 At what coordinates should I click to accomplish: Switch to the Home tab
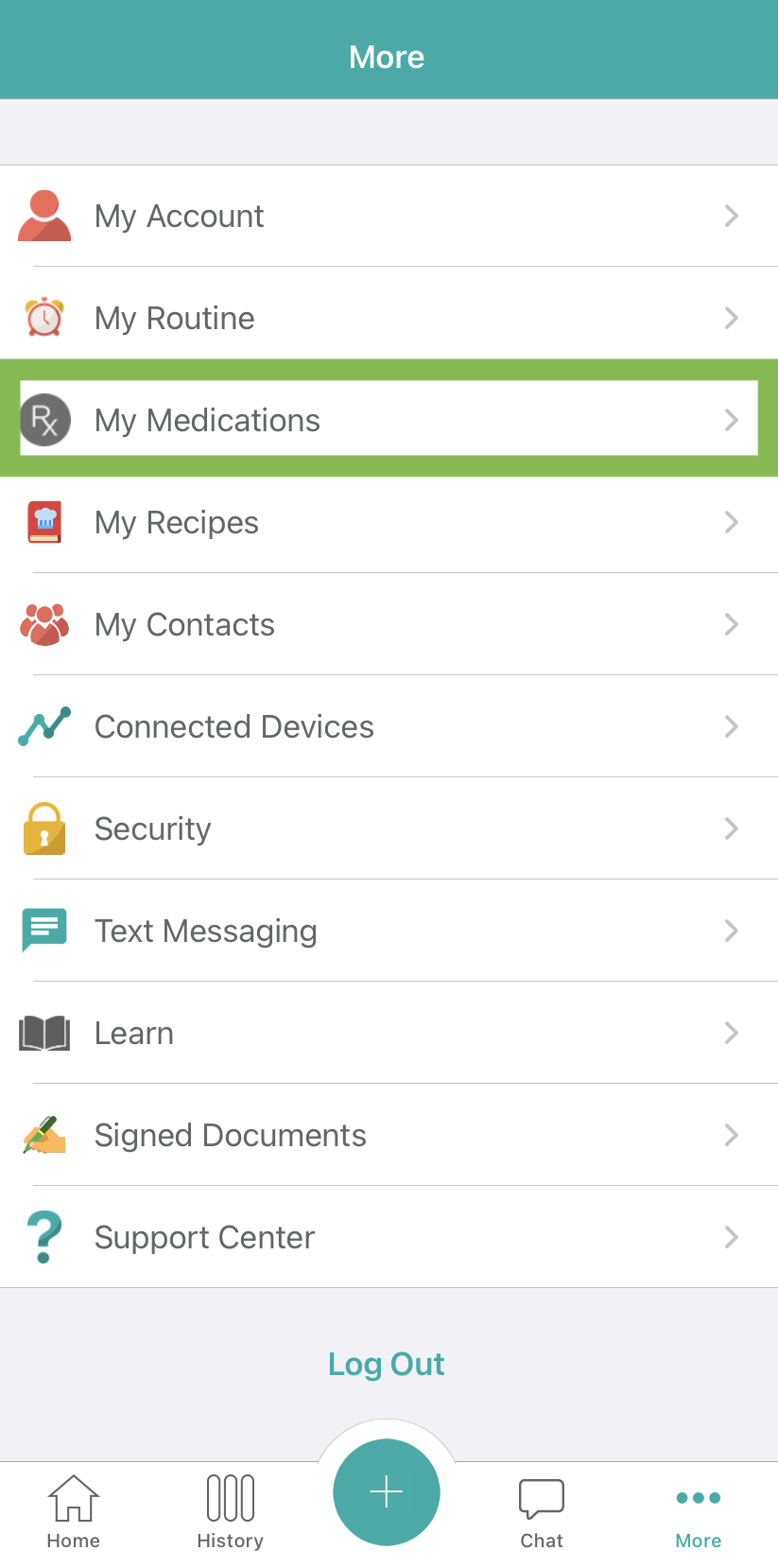74,1511
